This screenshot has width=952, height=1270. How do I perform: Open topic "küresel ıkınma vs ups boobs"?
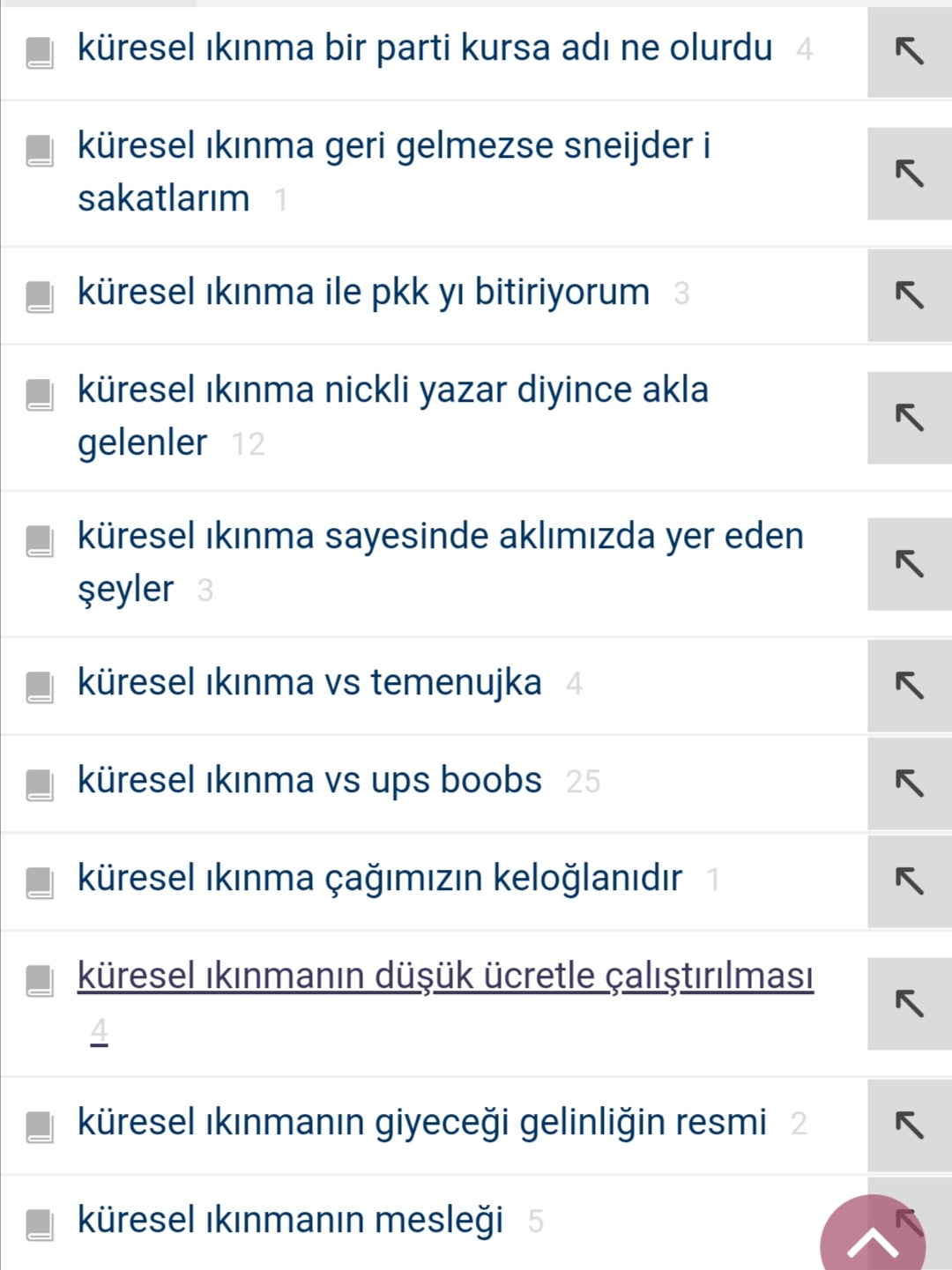(x=309, y=781)
